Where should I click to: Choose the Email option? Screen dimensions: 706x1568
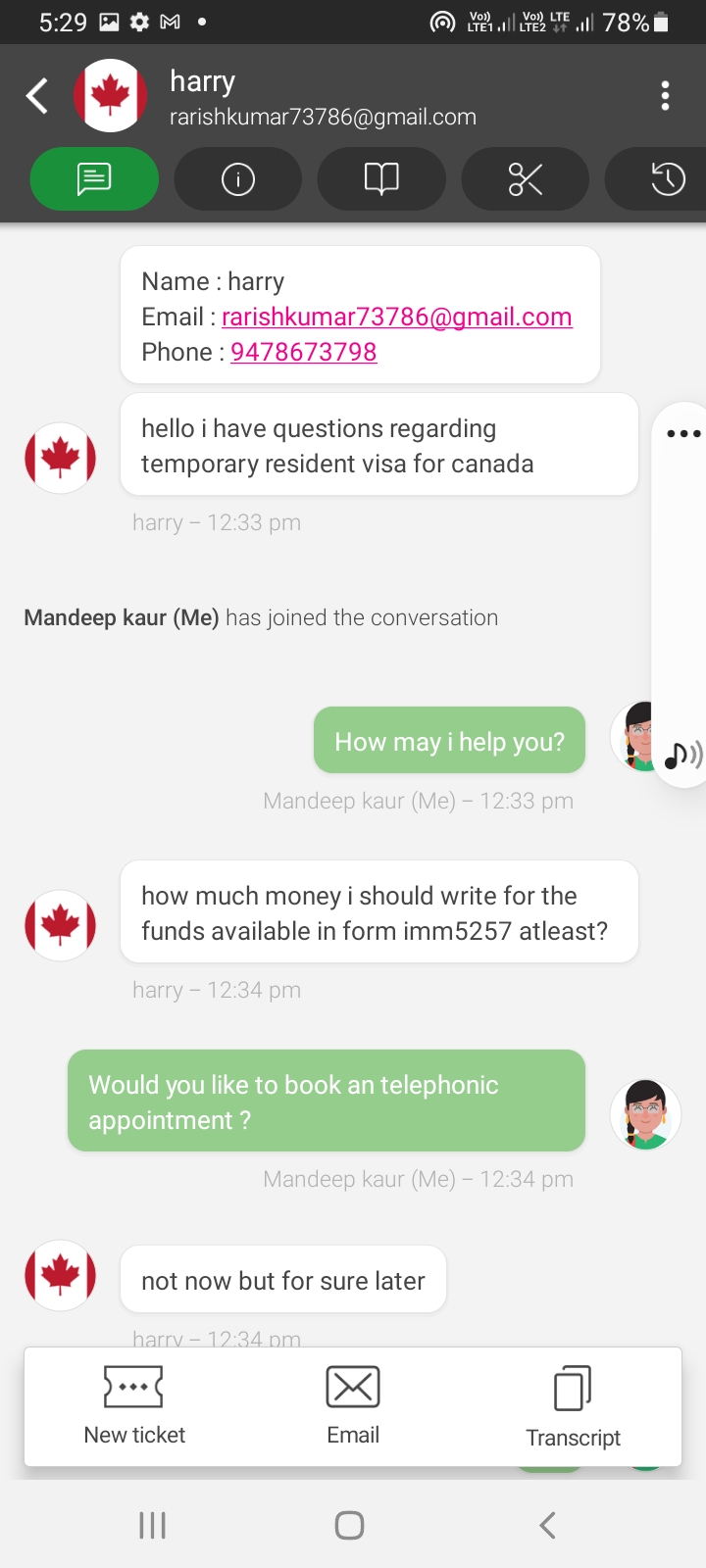point(353,1406)
